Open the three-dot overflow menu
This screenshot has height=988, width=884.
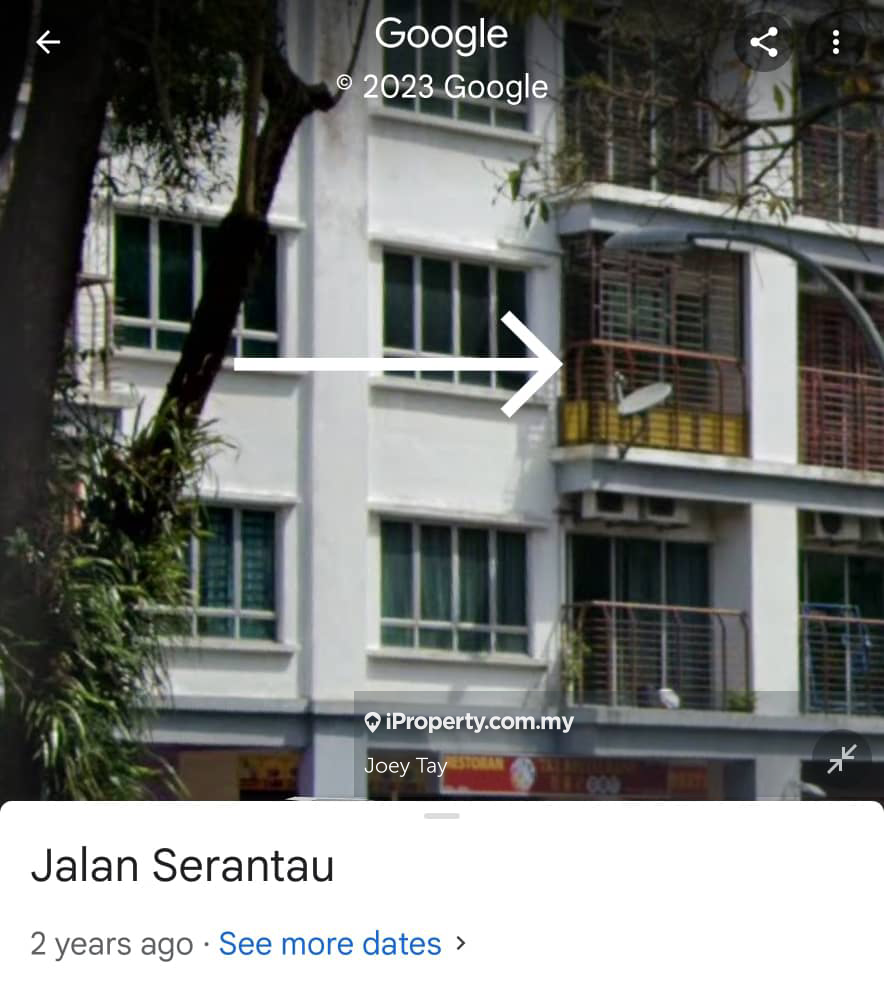point(835,42)
